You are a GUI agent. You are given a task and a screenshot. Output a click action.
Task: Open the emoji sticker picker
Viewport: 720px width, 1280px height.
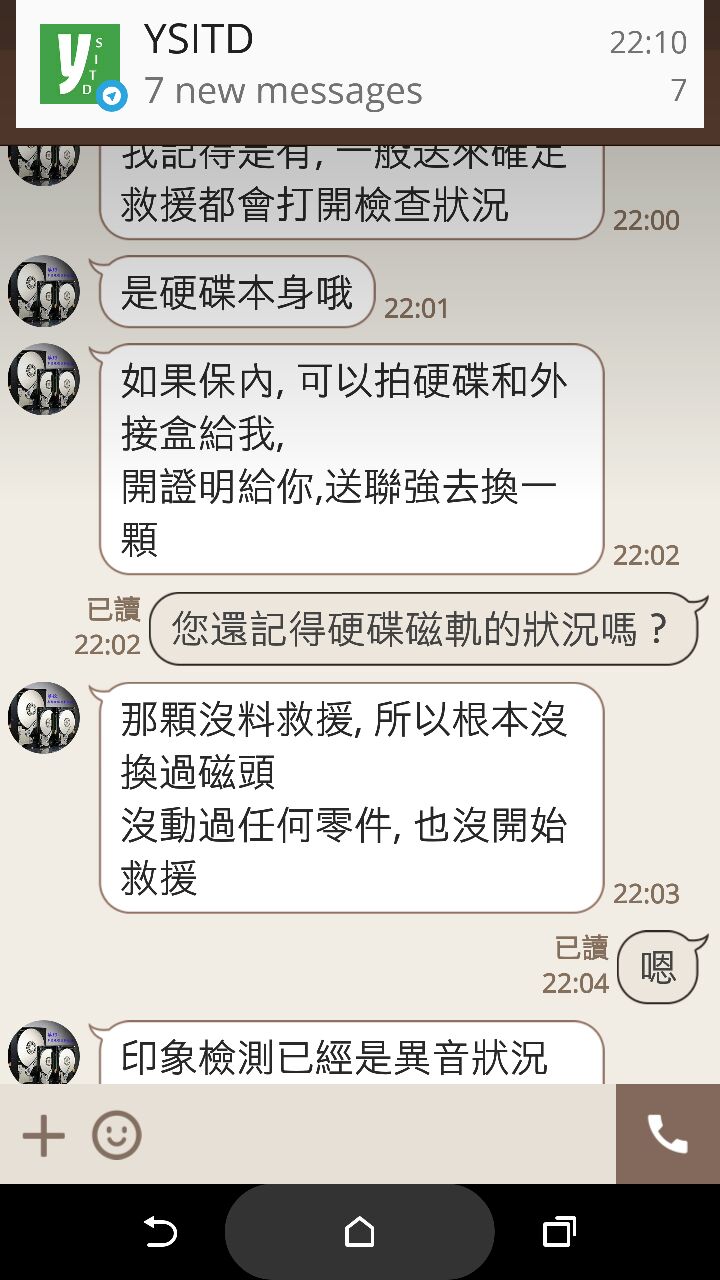(x=117, y=1136)
